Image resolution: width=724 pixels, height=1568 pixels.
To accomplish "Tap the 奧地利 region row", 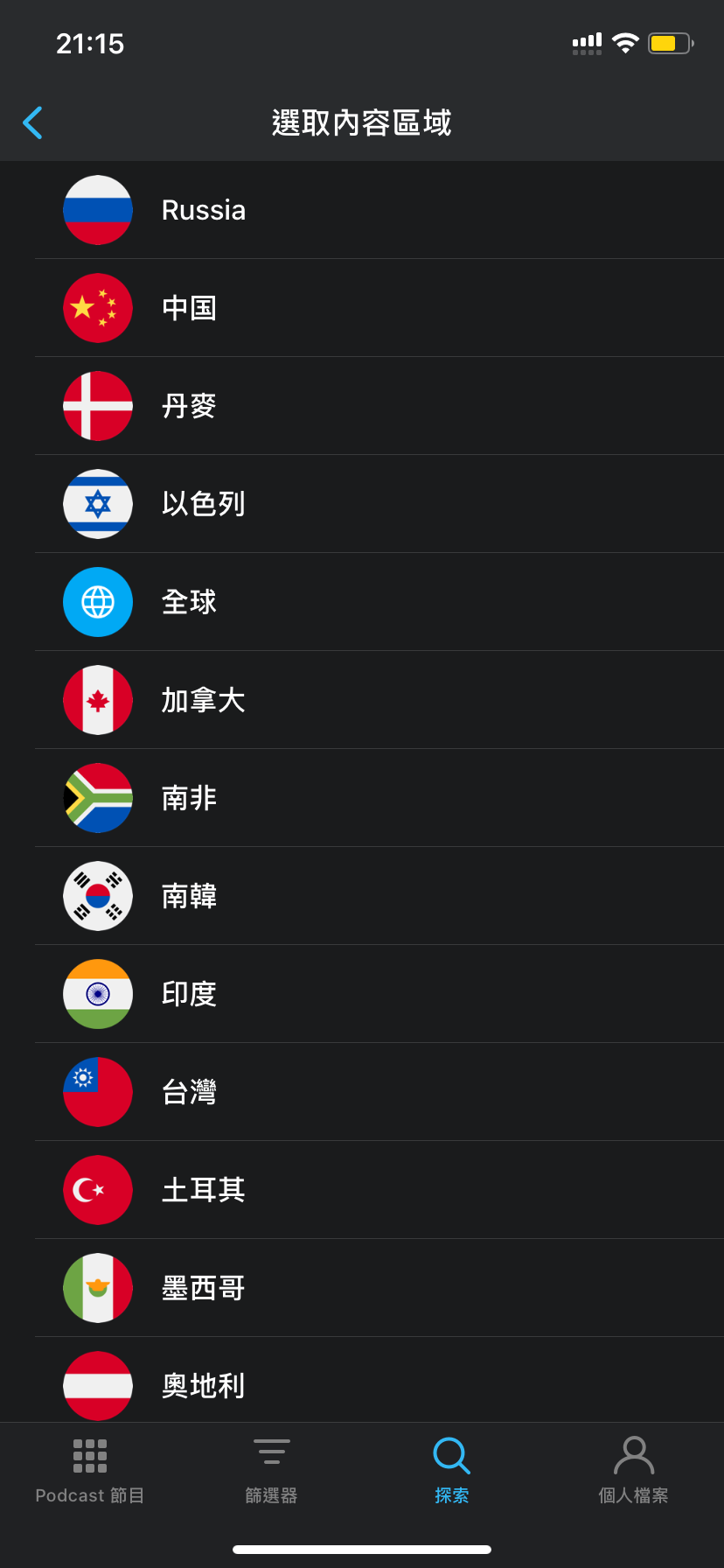I will coord(204,1384).
